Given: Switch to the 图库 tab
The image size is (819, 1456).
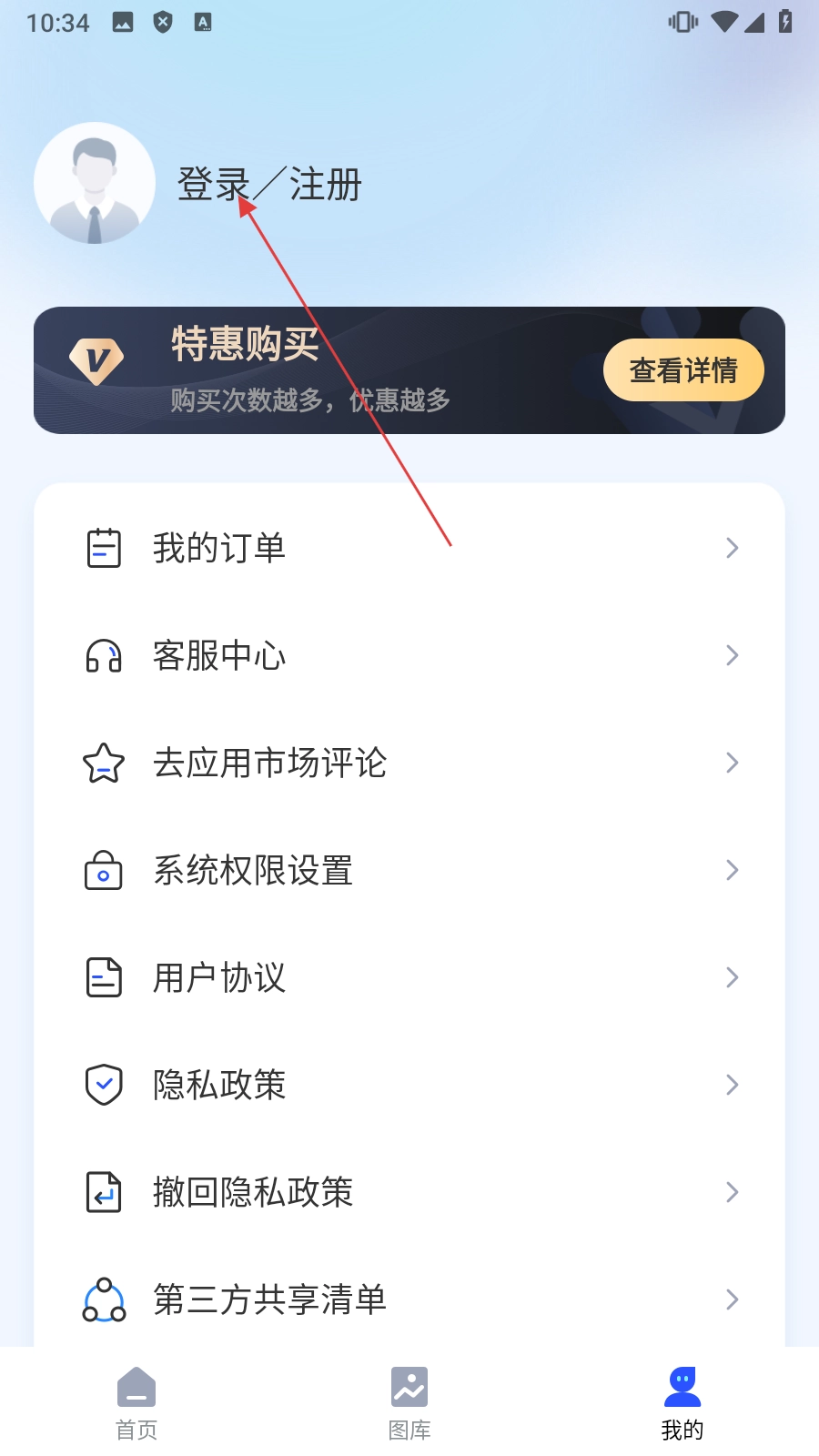Looking at the screenshot, I should (x=409, y=1403).
